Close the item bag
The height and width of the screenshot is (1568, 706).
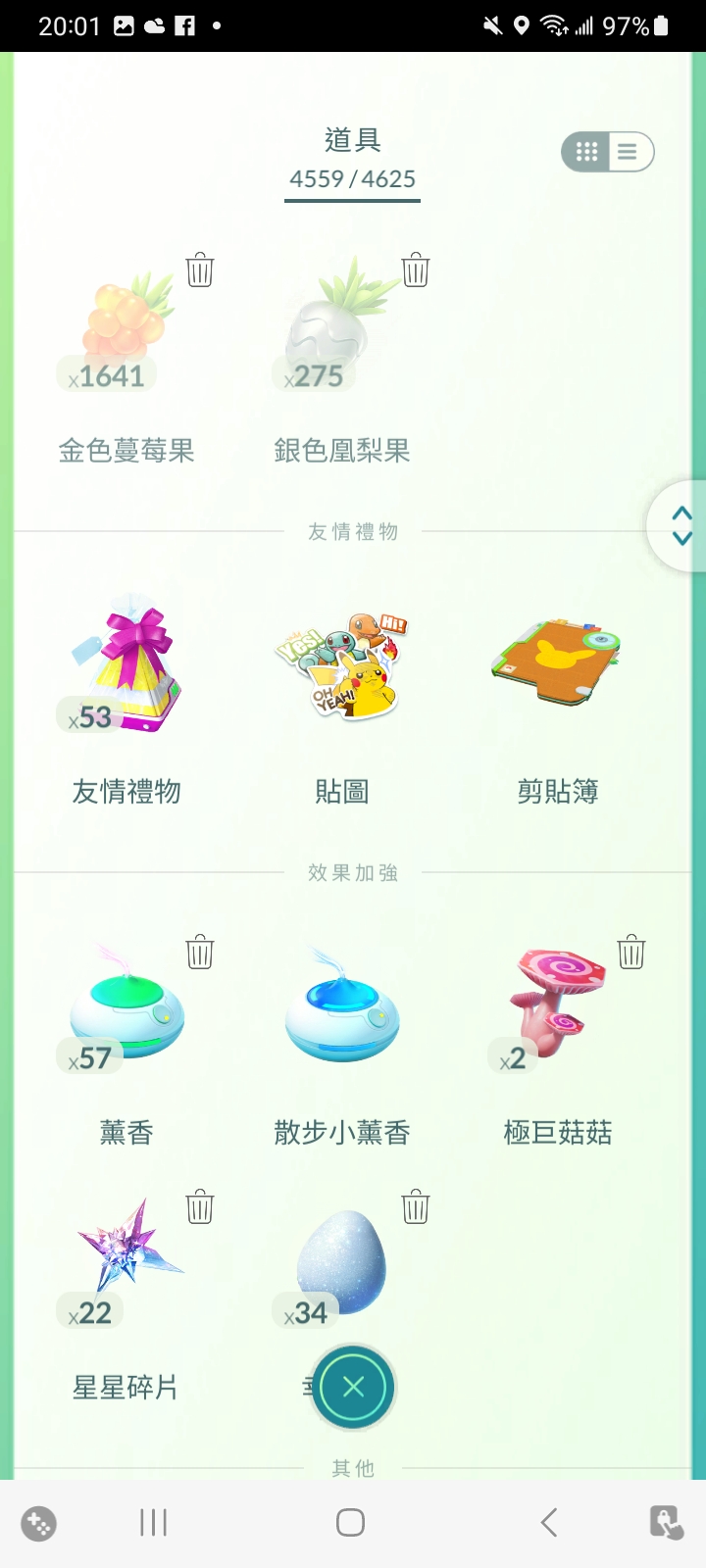[x=353, y=1387]
